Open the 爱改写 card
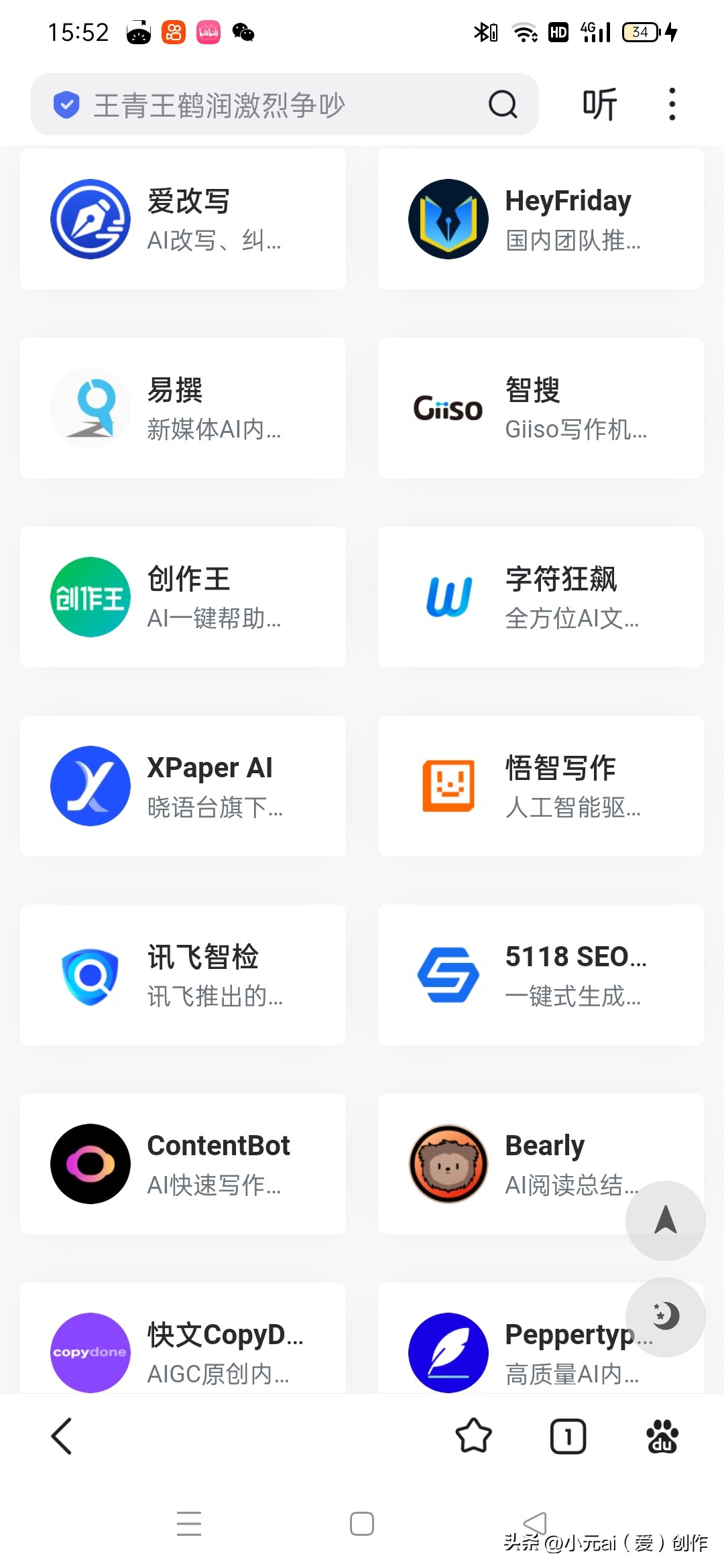 click(183, 219)
